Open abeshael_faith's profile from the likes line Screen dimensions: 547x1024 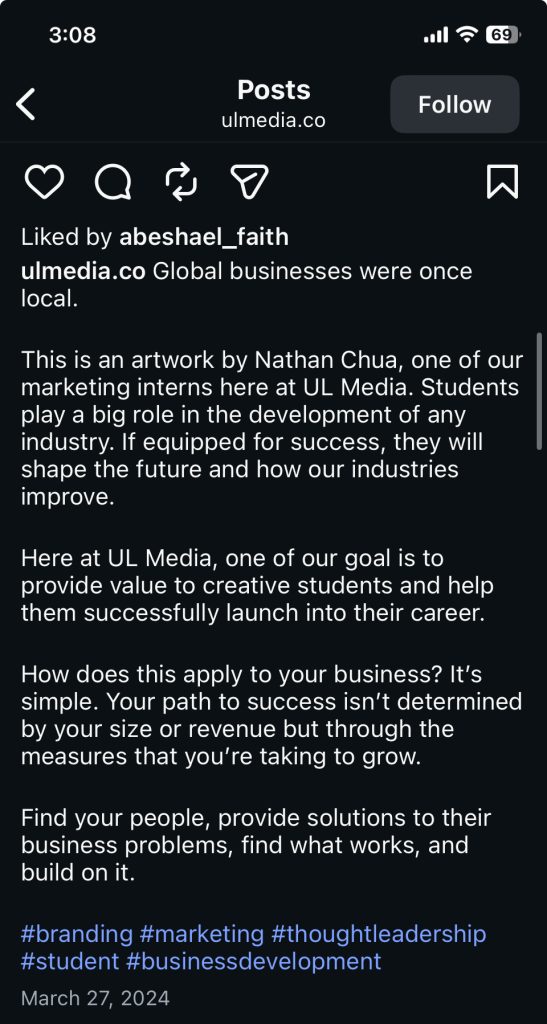(204, 237)
